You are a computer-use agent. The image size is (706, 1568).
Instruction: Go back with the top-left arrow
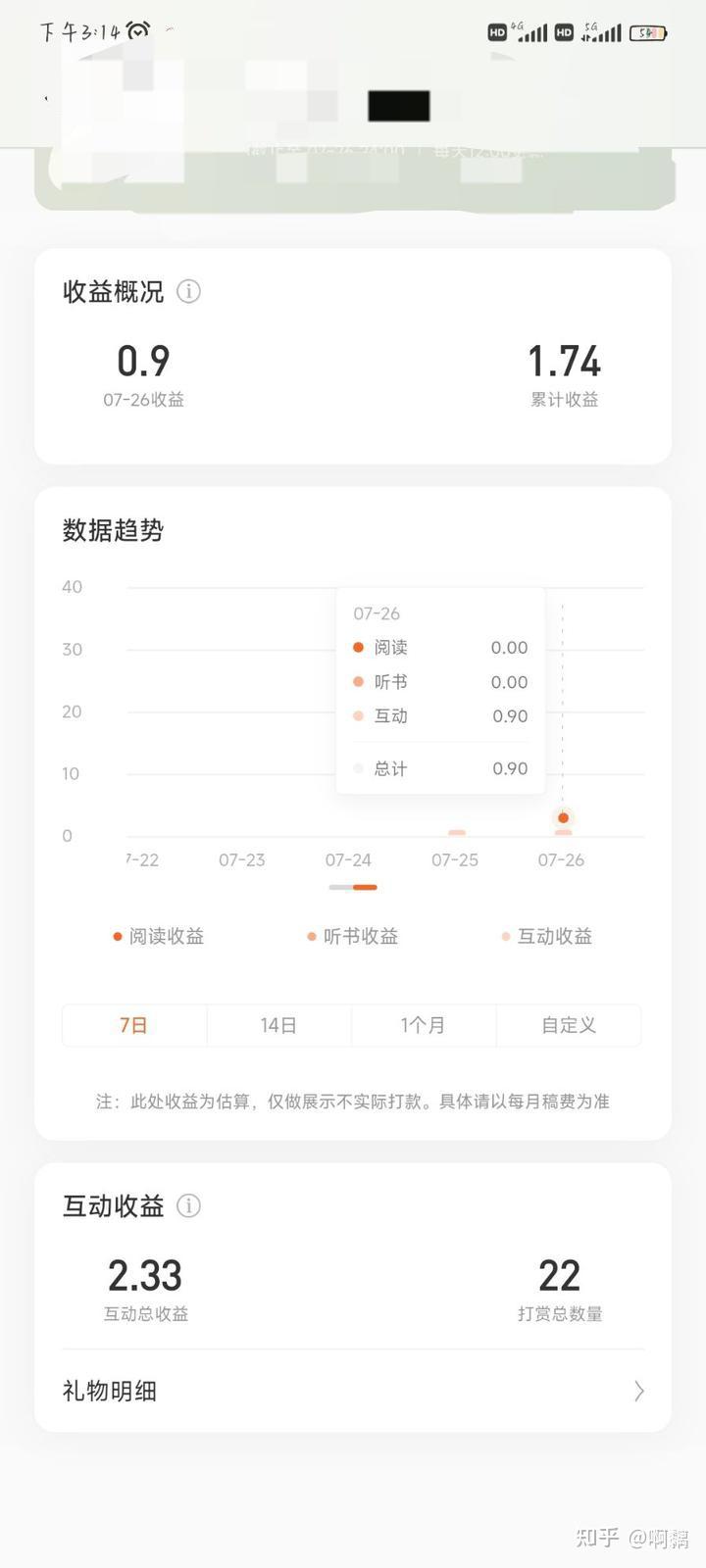point(46,99)
